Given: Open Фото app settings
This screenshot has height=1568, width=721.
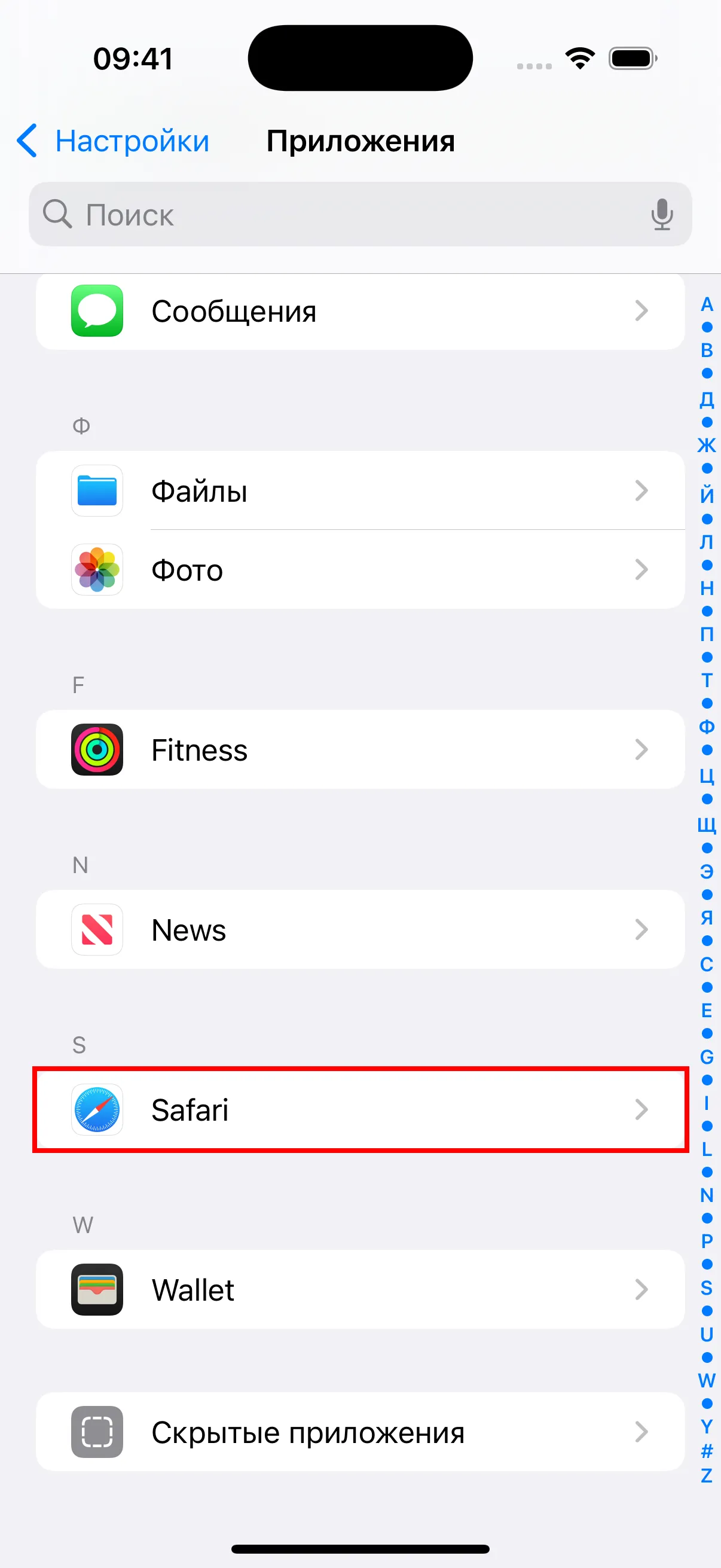Looking at the screenshot, I should [x=360, y=570].
